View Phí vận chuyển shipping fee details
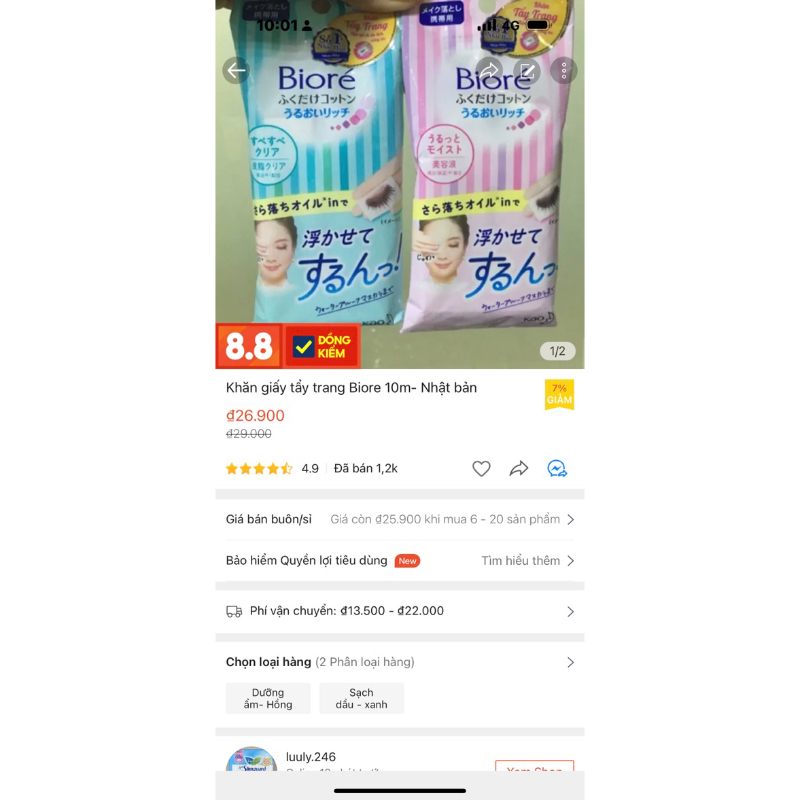The height and width of the screenshot is (800, 800). point(400,611)
